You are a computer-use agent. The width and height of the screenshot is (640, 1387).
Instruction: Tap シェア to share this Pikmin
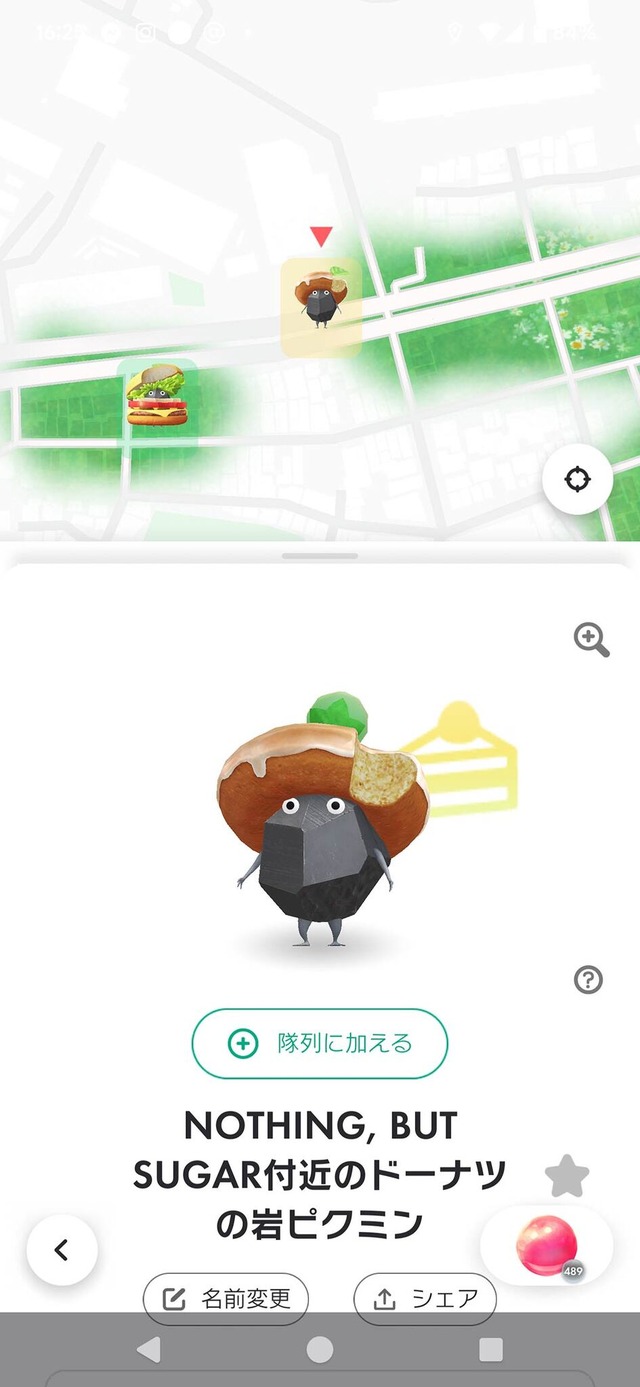pos(425,1298)
